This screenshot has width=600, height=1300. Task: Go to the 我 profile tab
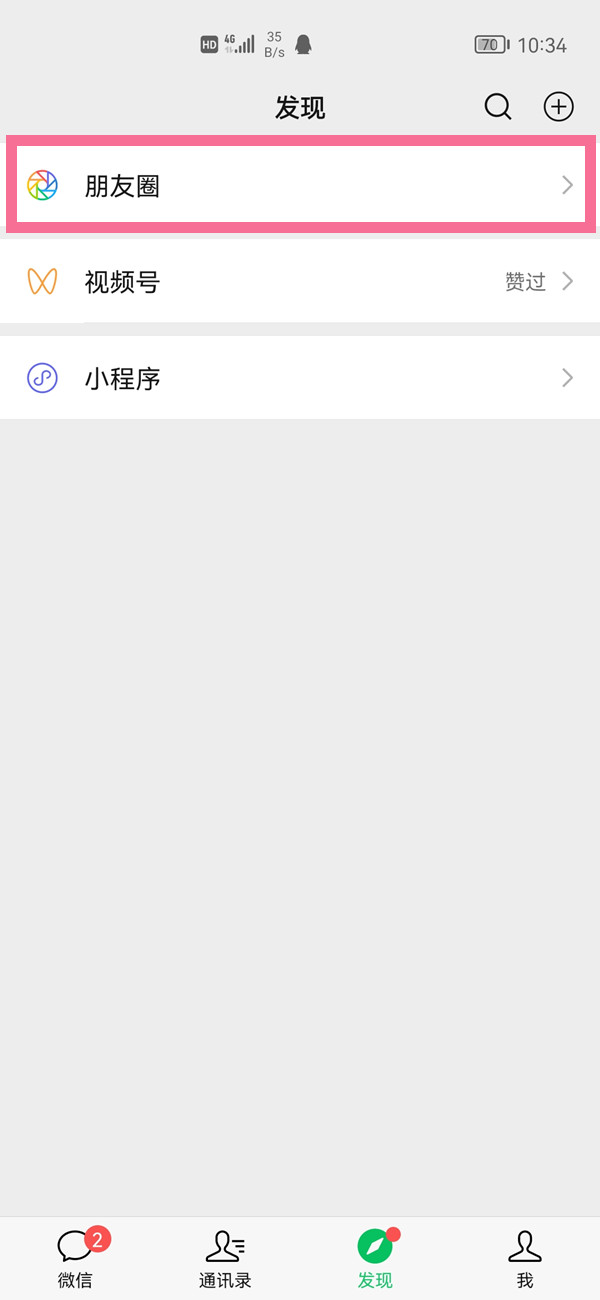tap(525, 1258)
